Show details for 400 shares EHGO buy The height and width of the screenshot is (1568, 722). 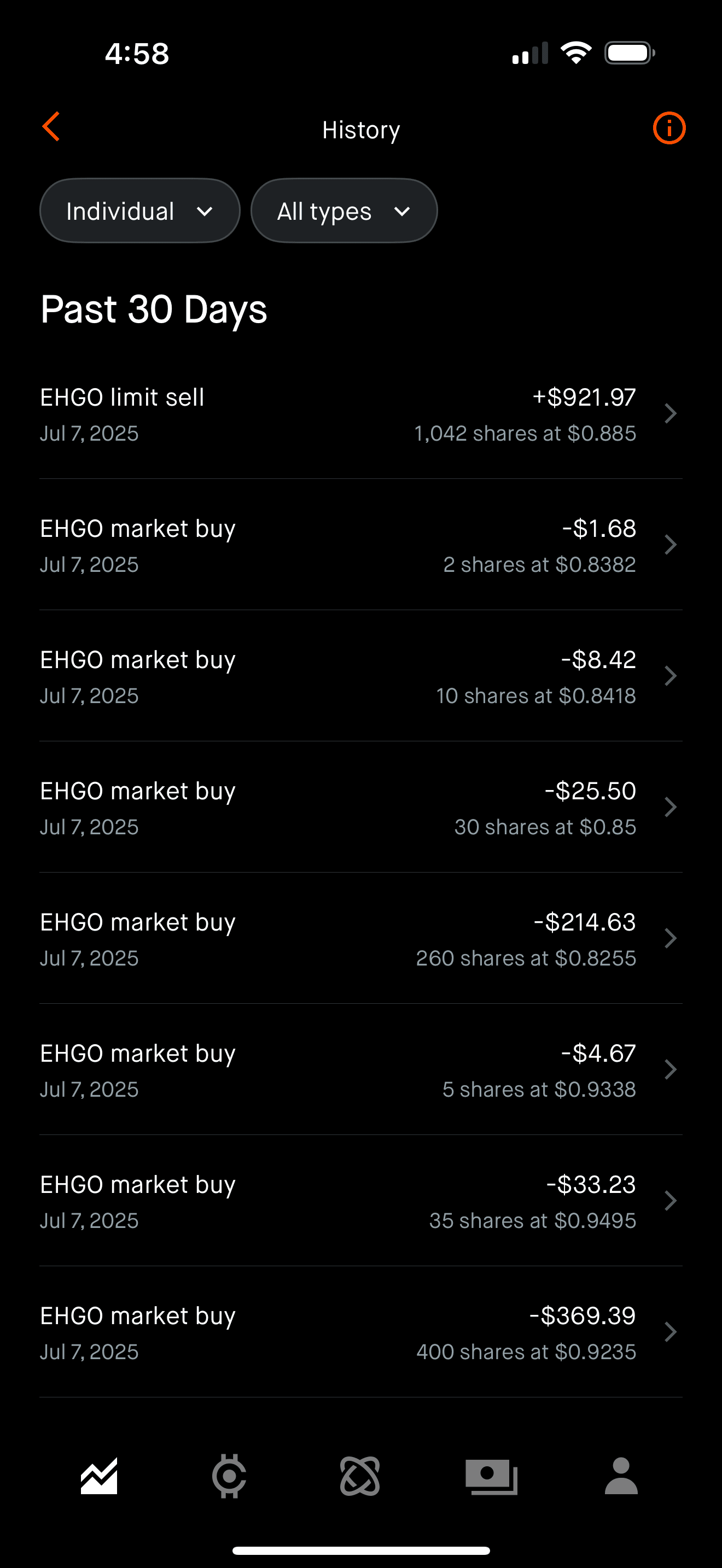pyautogui.click(x=360, y=1332)
